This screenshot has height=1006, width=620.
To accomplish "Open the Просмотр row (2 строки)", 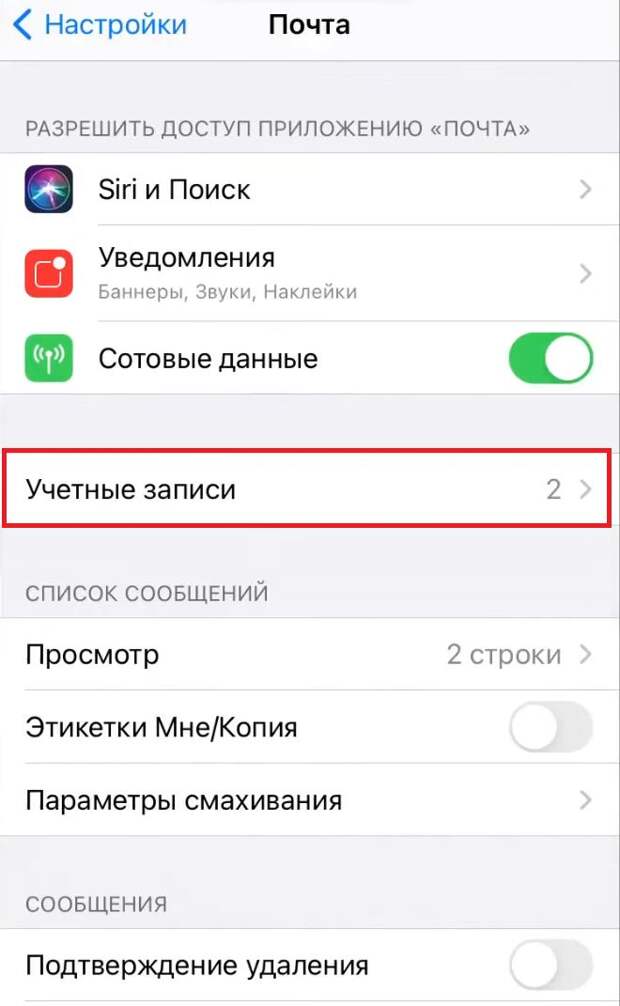I will [x=310, y=654].
